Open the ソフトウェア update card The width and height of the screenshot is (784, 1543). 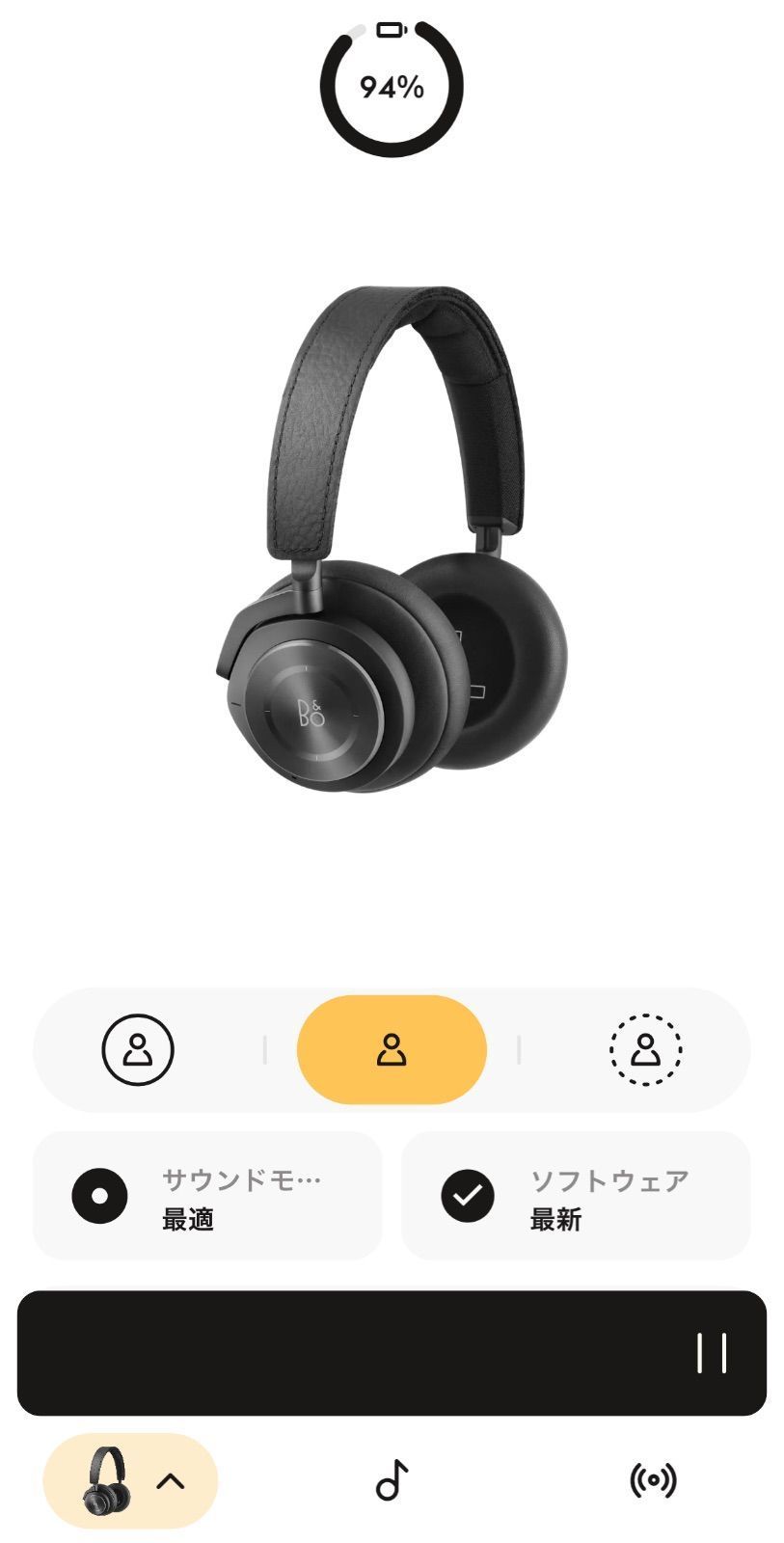(x=576, y=1196)
